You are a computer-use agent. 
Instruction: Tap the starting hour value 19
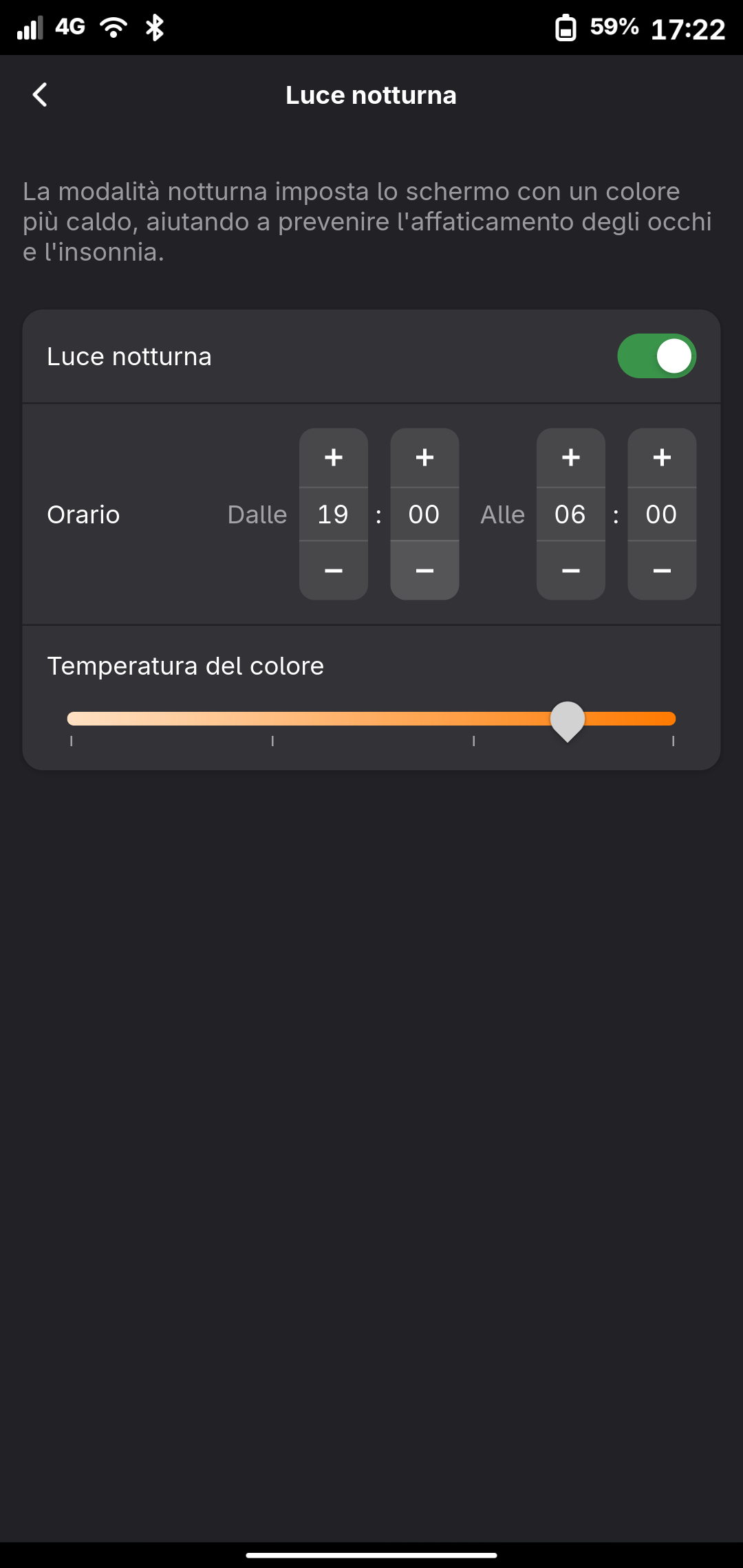coord(333,514)
